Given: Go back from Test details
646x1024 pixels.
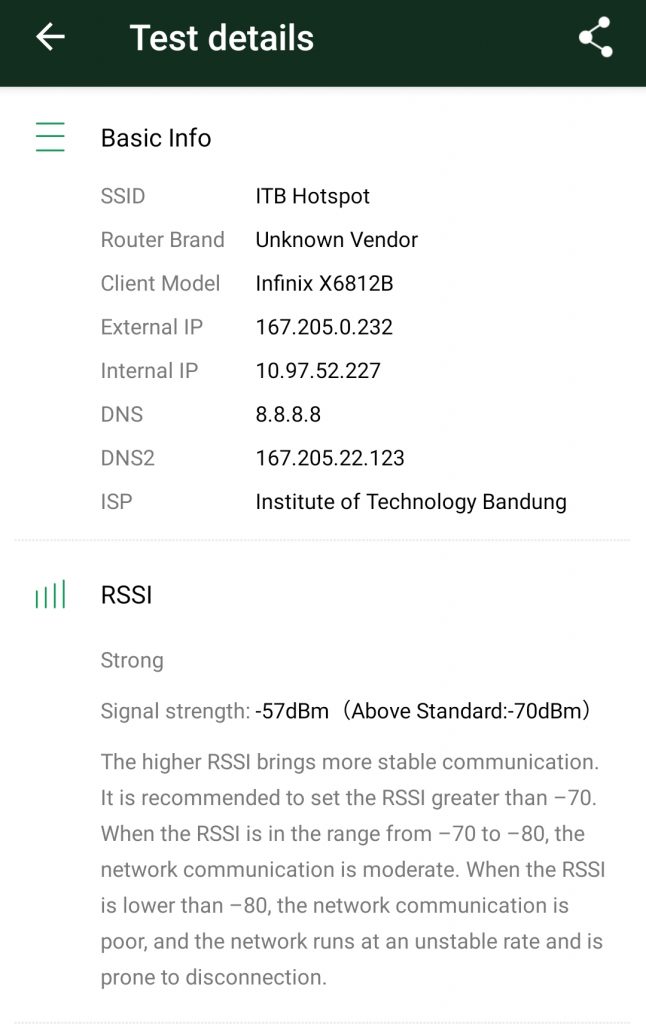Looking at the screenshot, I should coord(50,37).
